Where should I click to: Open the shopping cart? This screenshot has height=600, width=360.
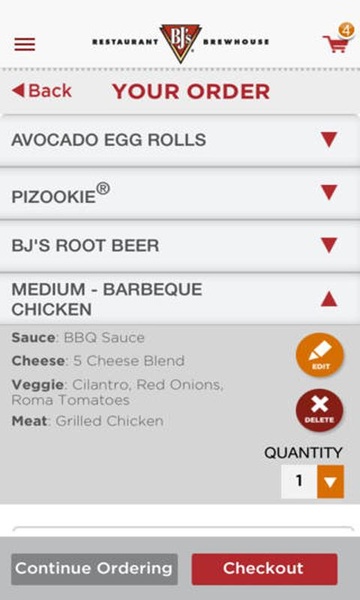(x=338, y=40)
